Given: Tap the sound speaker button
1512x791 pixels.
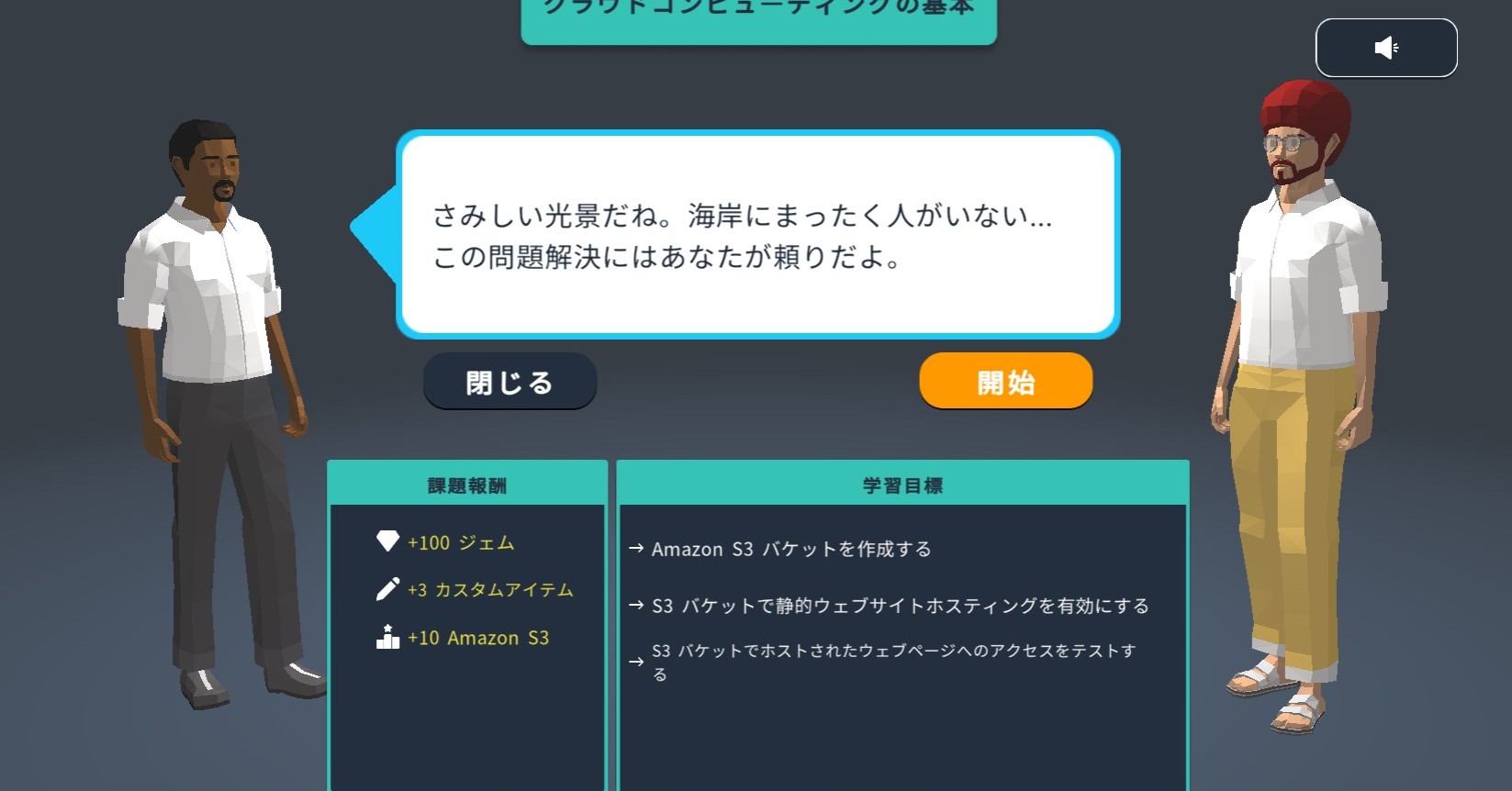Looking at the screenshot, I should click(x=1385, y=48).
